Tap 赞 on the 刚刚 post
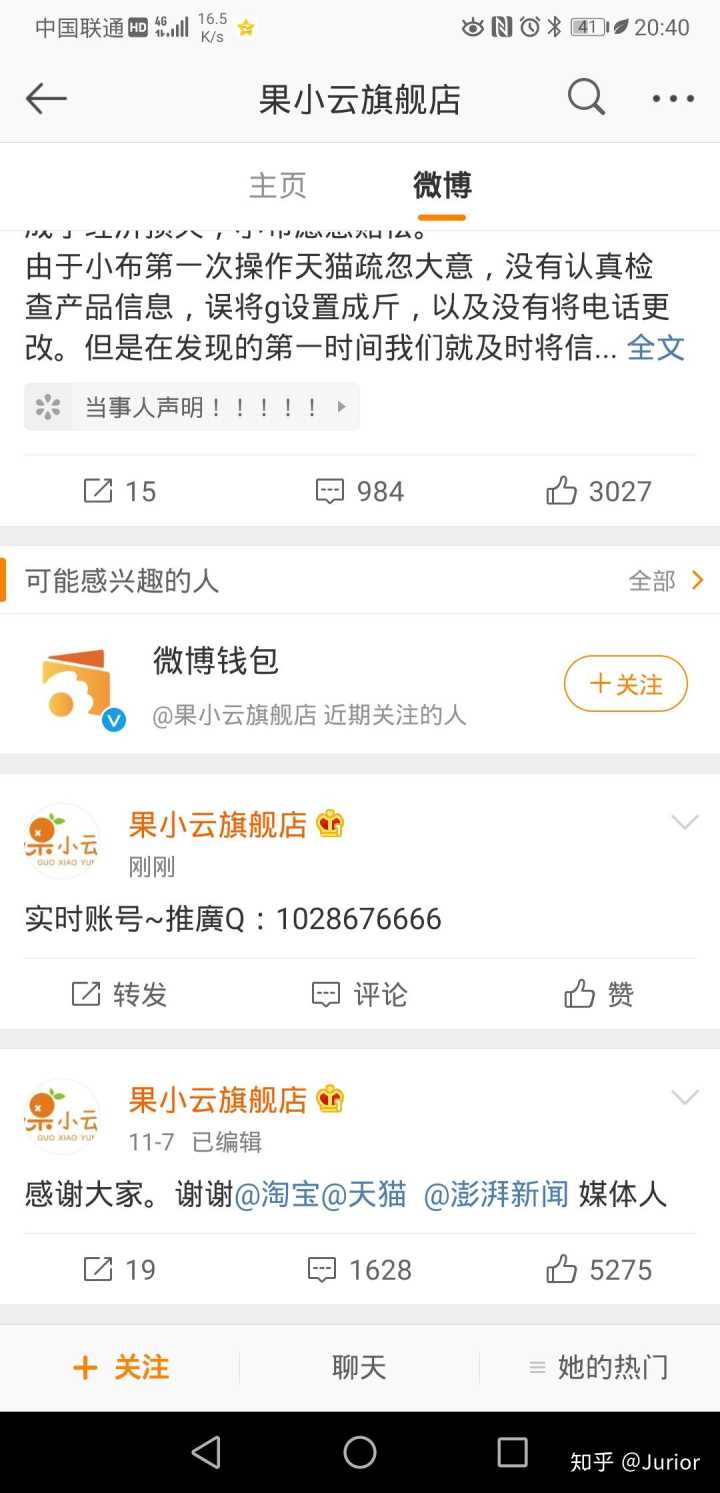720x1493 pixels. pos(599,994)
